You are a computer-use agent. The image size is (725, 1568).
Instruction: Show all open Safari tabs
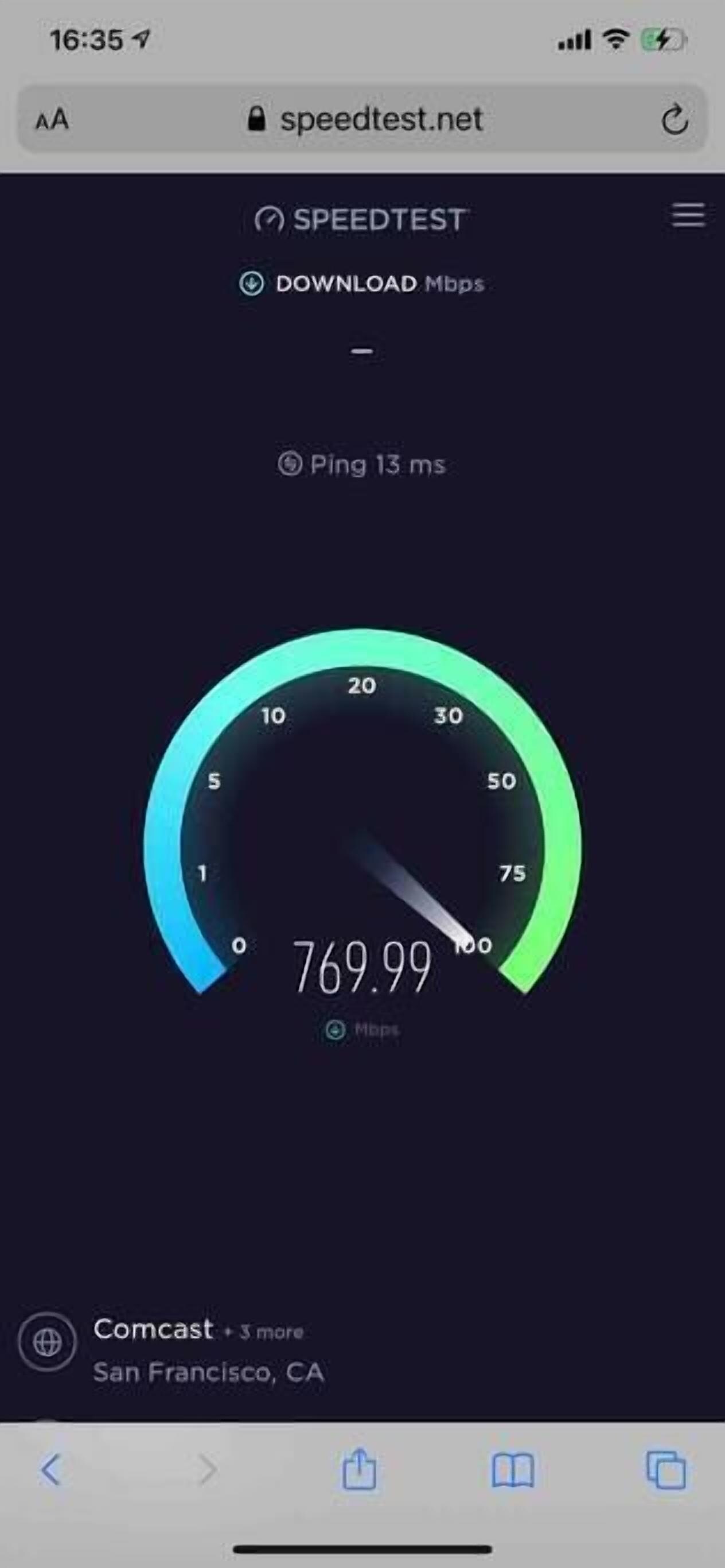tap(666, 1470)
